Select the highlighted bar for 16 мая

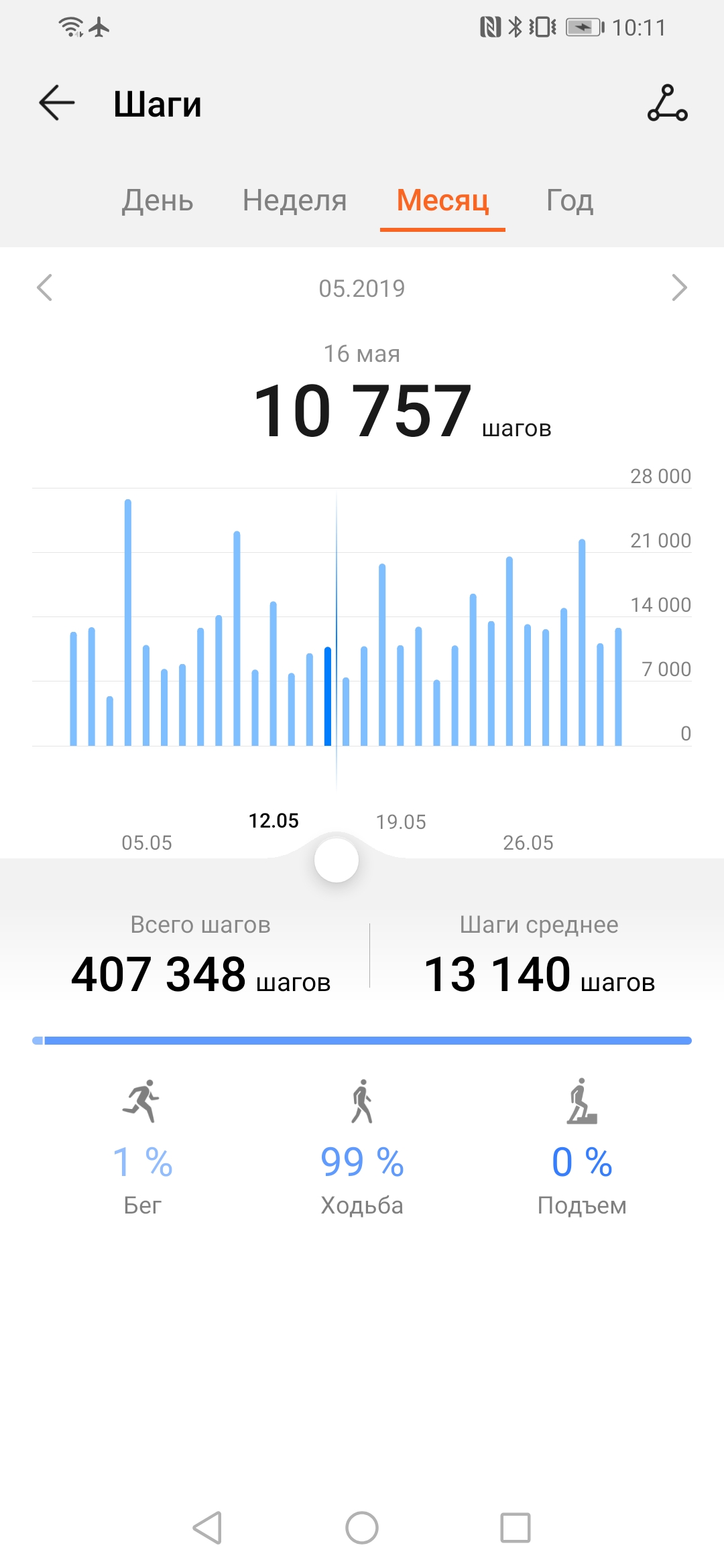point(326,697)
